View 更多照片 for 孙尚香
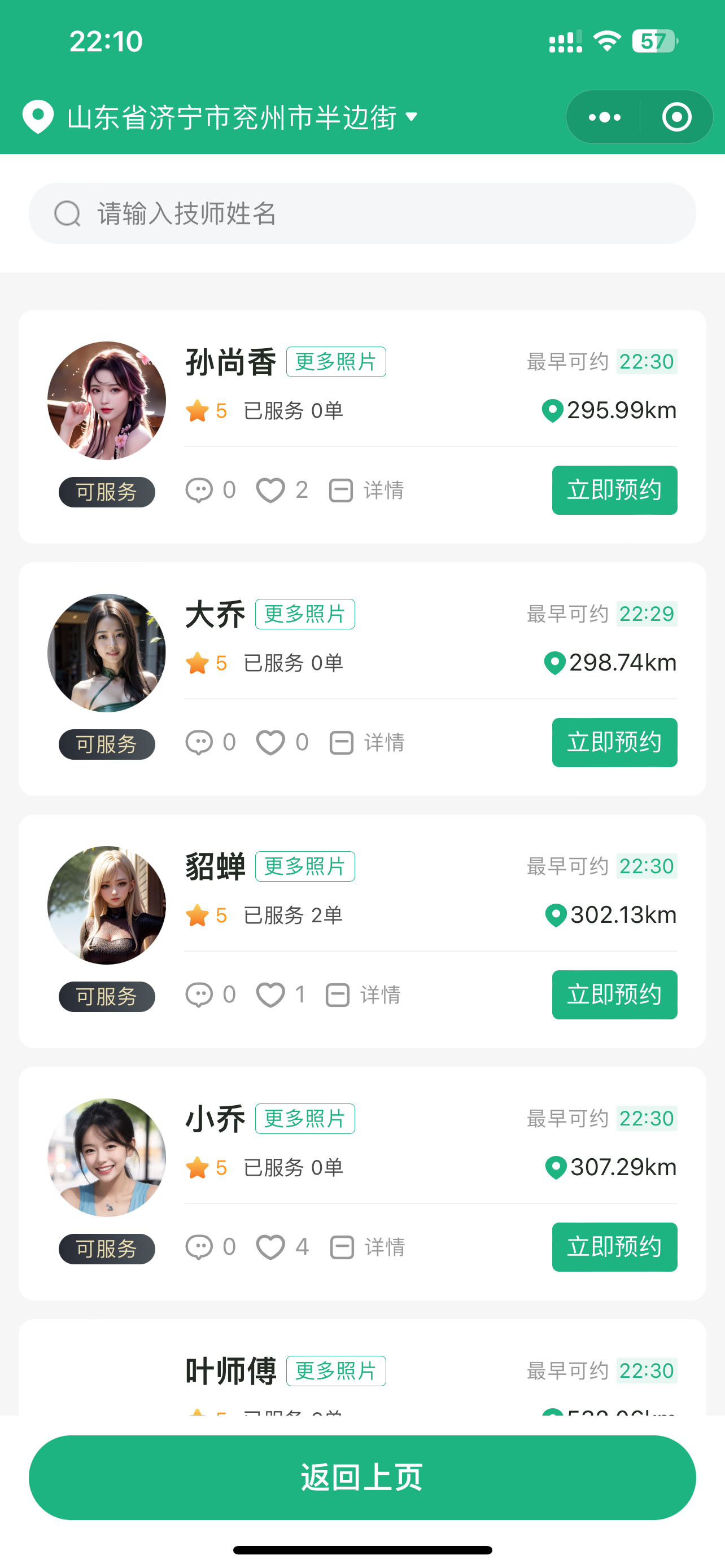Image resolution: width=725 pixels, height=1568 pixels. point(336,362)
